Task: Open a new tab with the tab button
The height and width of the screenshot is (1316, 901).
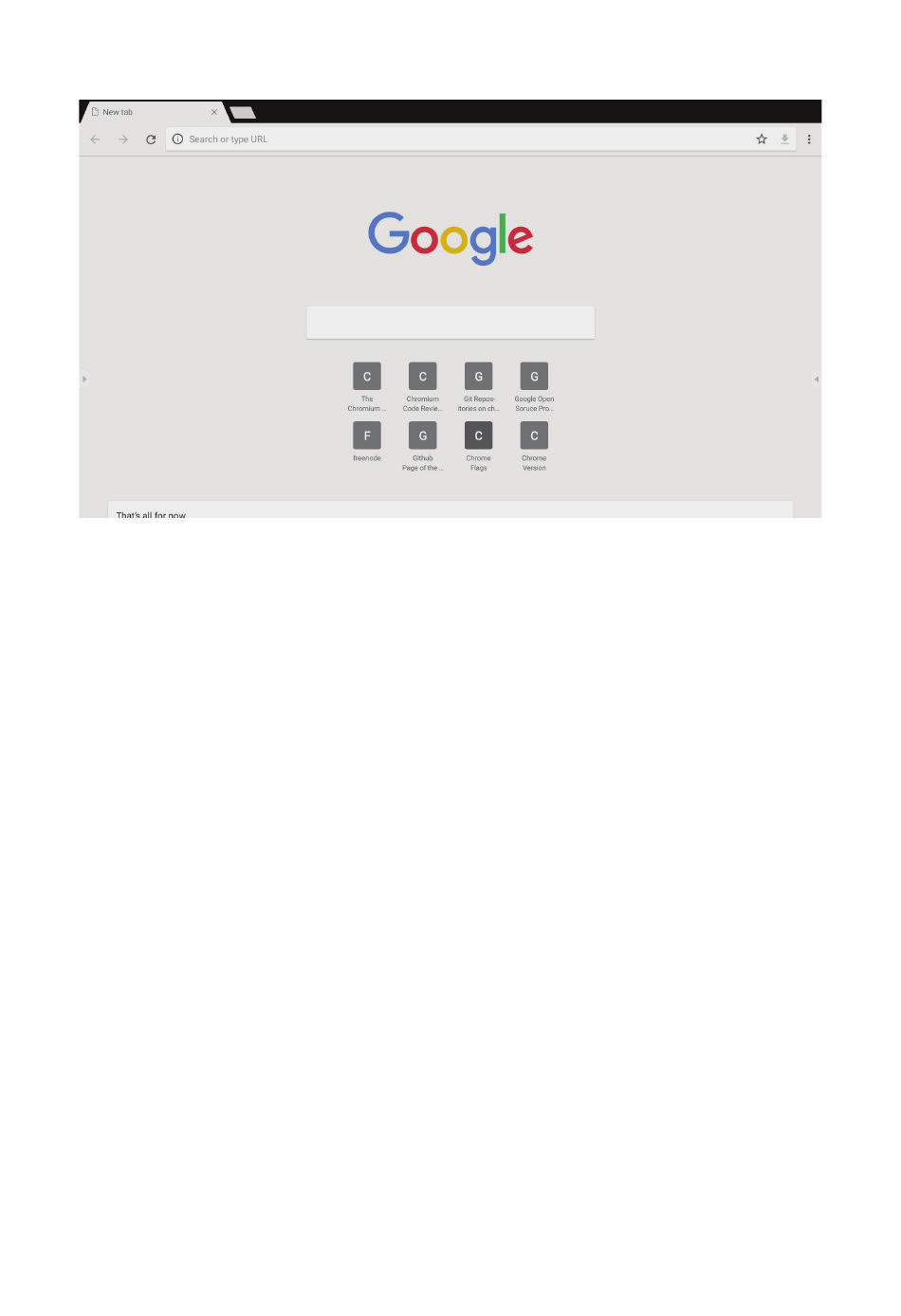Action: [x=243, y=113]
